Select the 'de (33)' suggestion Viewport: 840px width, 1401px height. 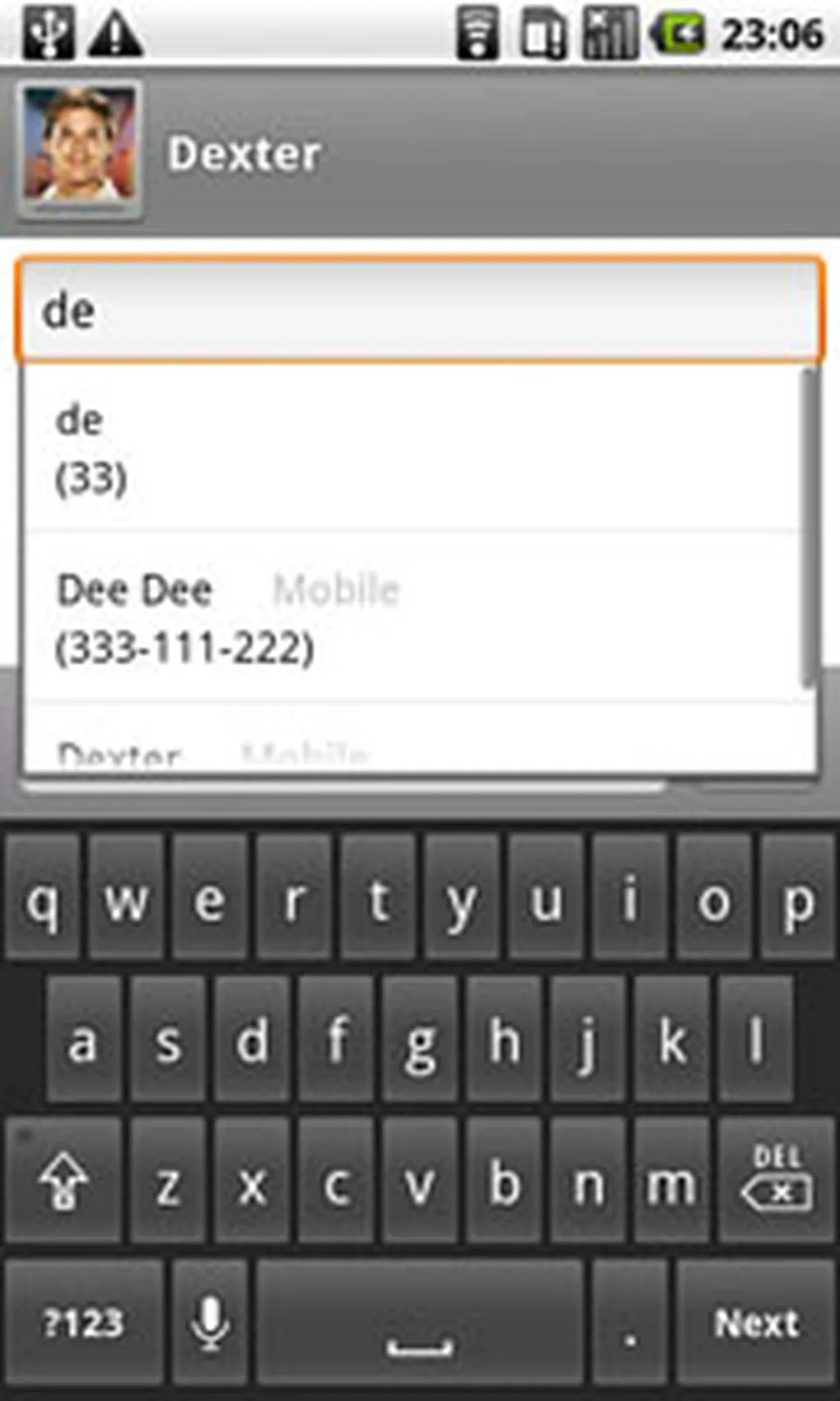410,449
